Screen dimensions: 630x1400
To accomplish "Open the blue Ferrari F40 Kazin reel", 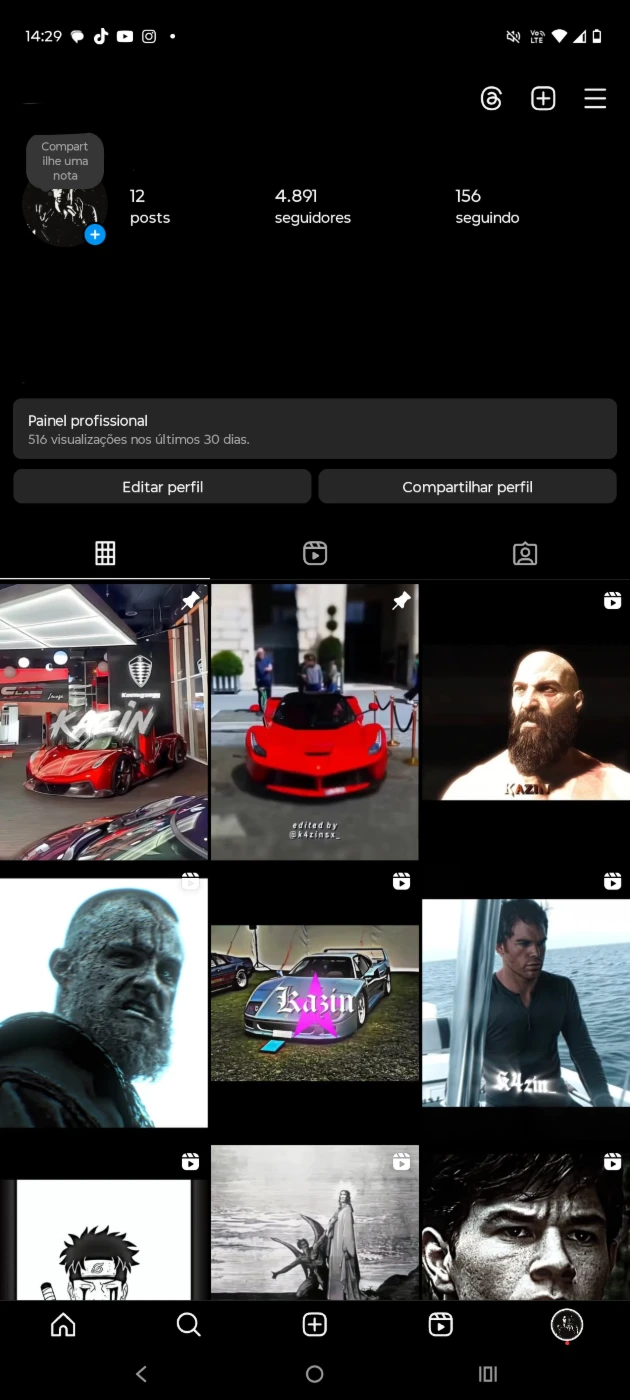I will click(x=315, y=1003).
